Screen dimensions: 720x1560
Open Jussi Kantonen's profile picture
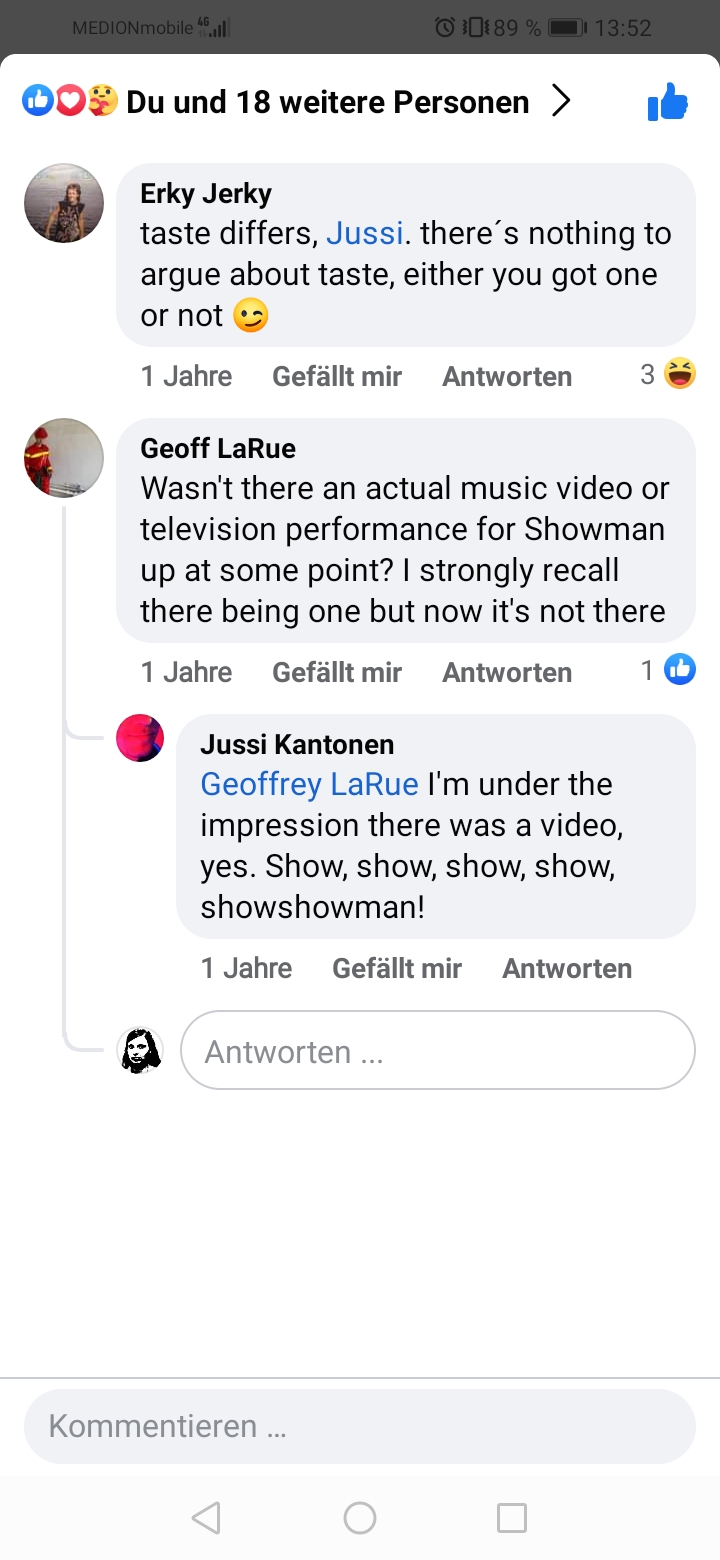140,739
